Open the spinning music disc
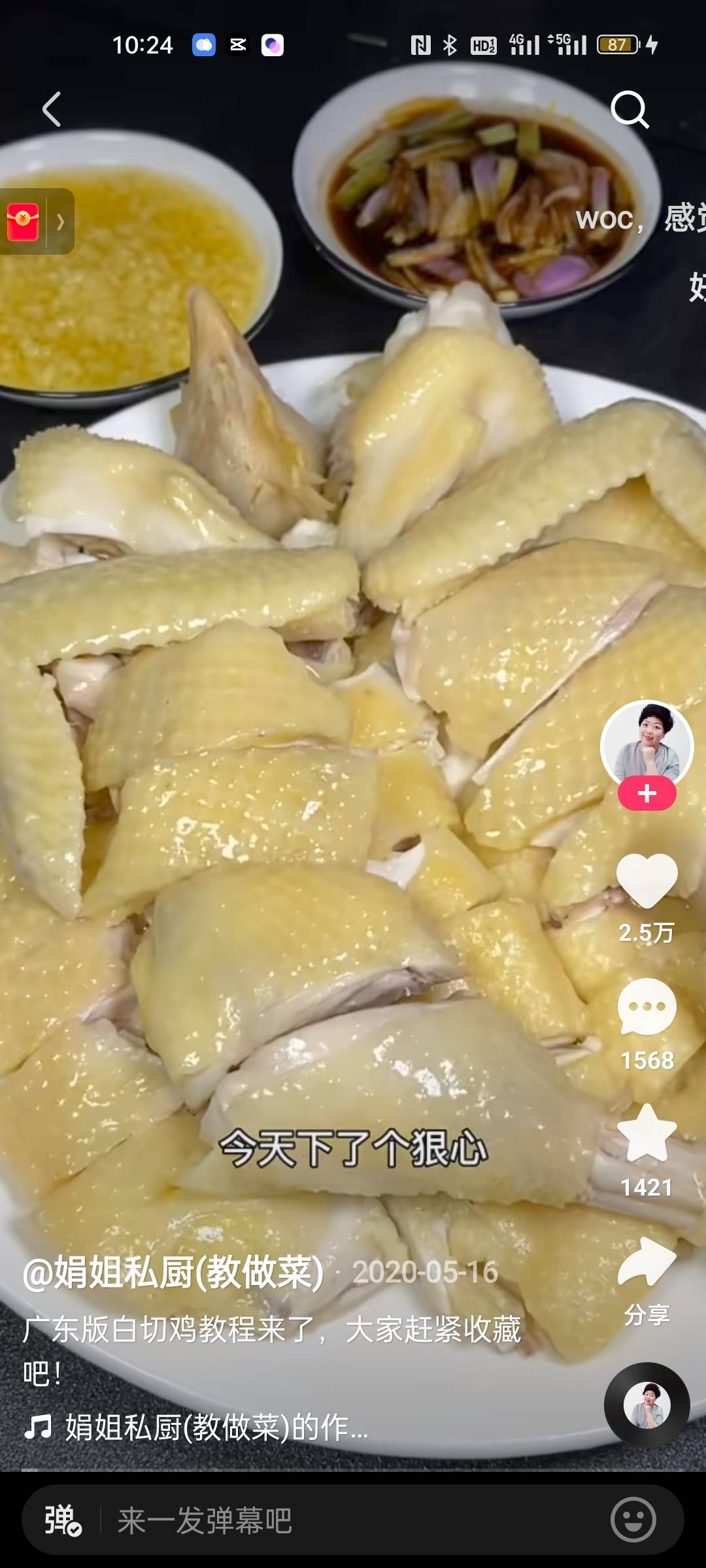The image size is (706, 1568). [647, 1404]
